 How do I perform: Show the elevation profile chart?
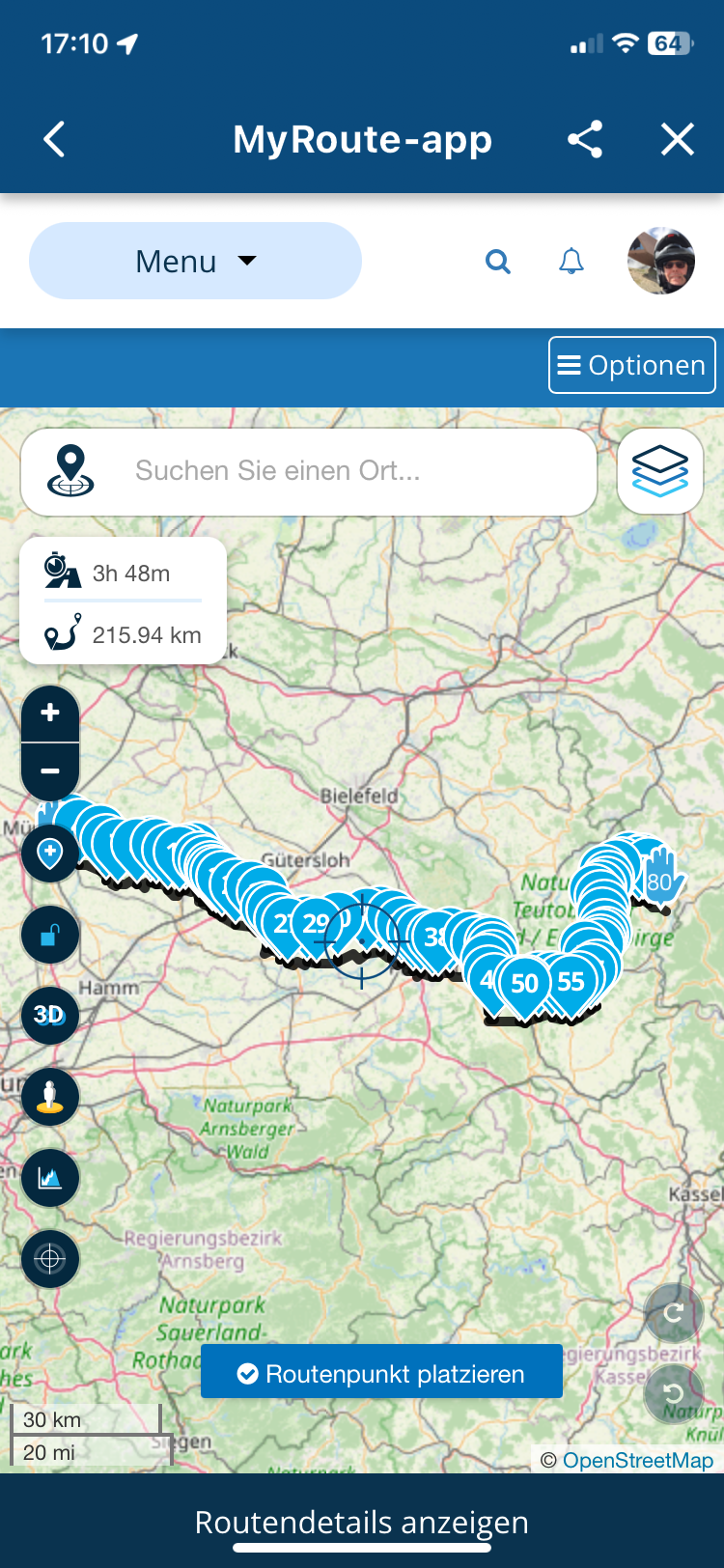[50, 1178]
